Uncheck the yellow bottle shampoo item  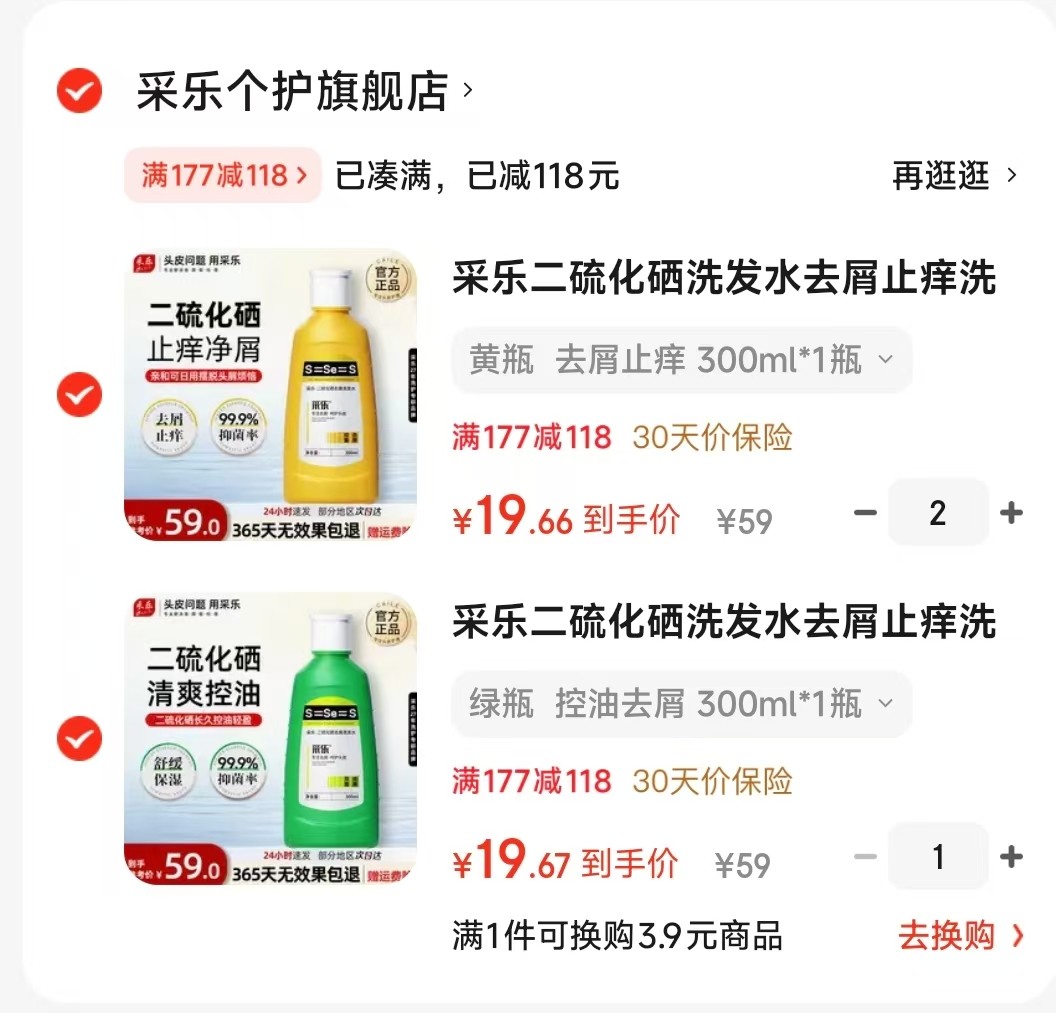(79, 395)
